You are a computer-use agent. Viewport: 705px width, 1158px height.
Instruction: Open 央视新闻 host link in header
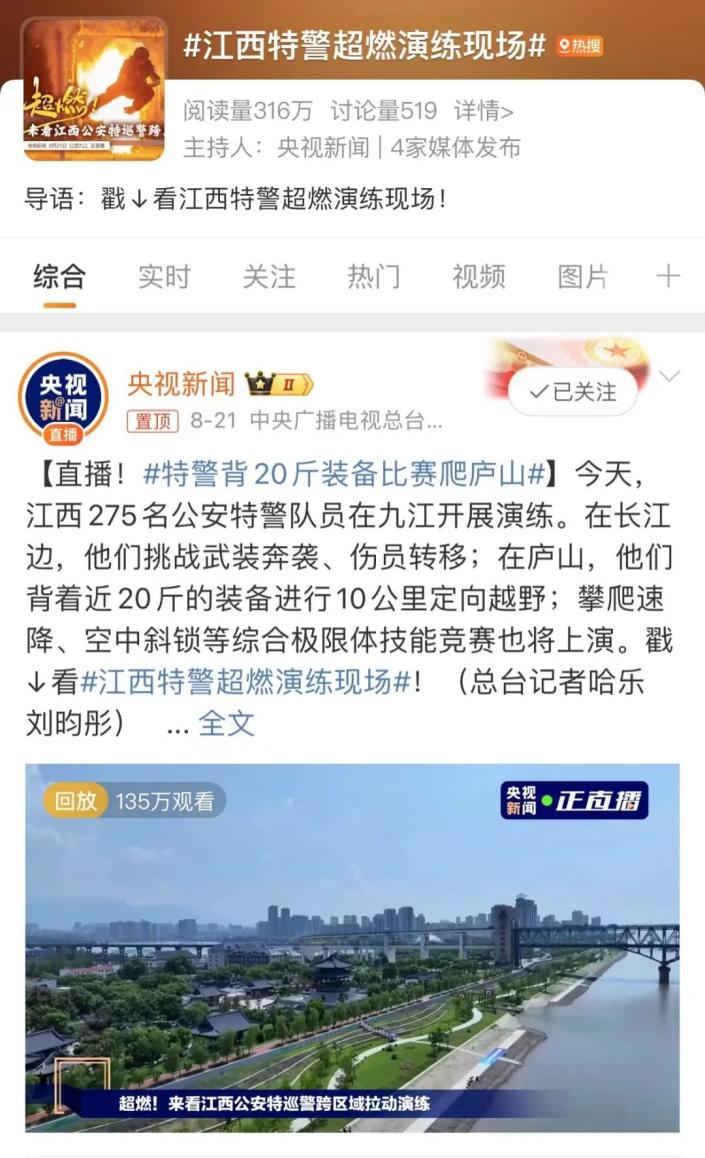[322, 147]
